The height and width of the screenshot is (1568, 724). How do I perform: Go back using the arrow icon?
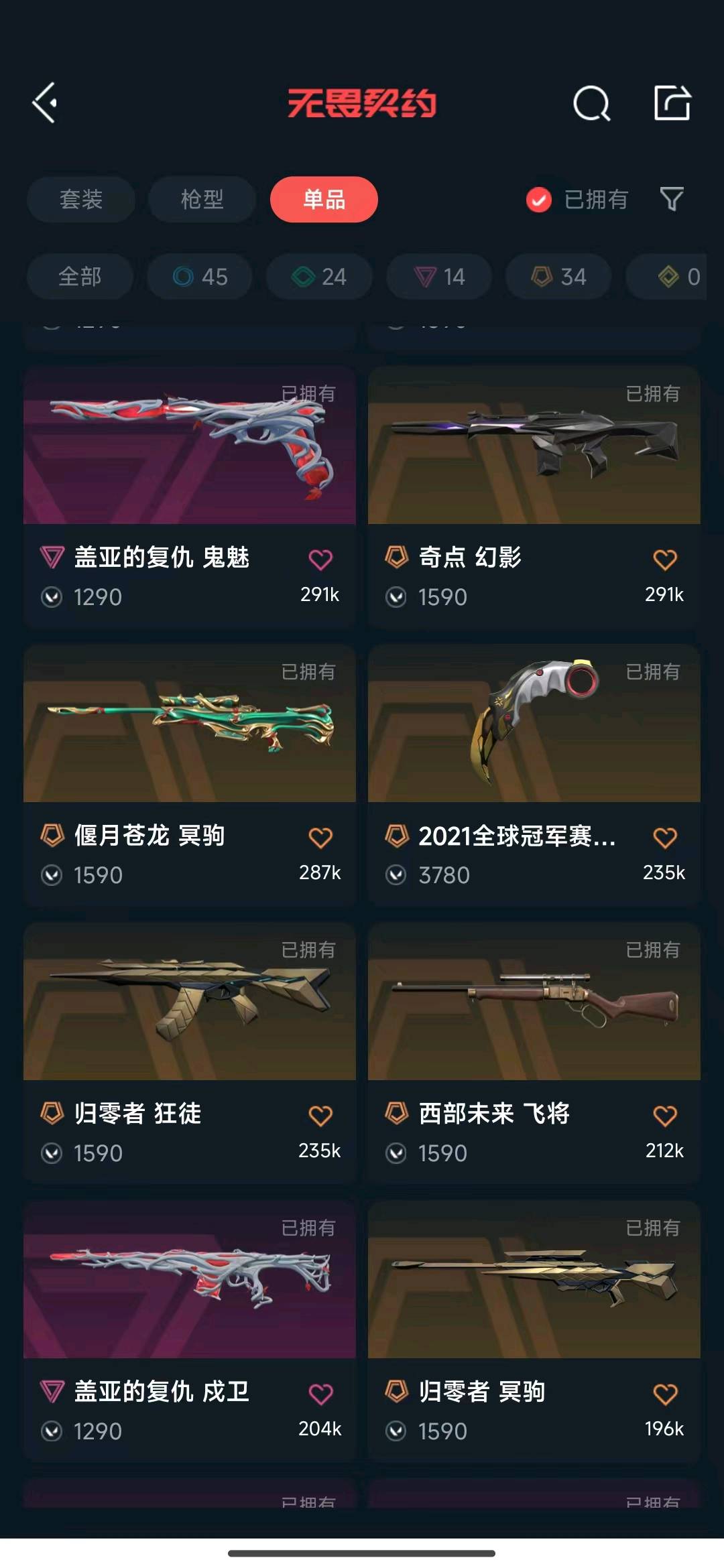45,103
